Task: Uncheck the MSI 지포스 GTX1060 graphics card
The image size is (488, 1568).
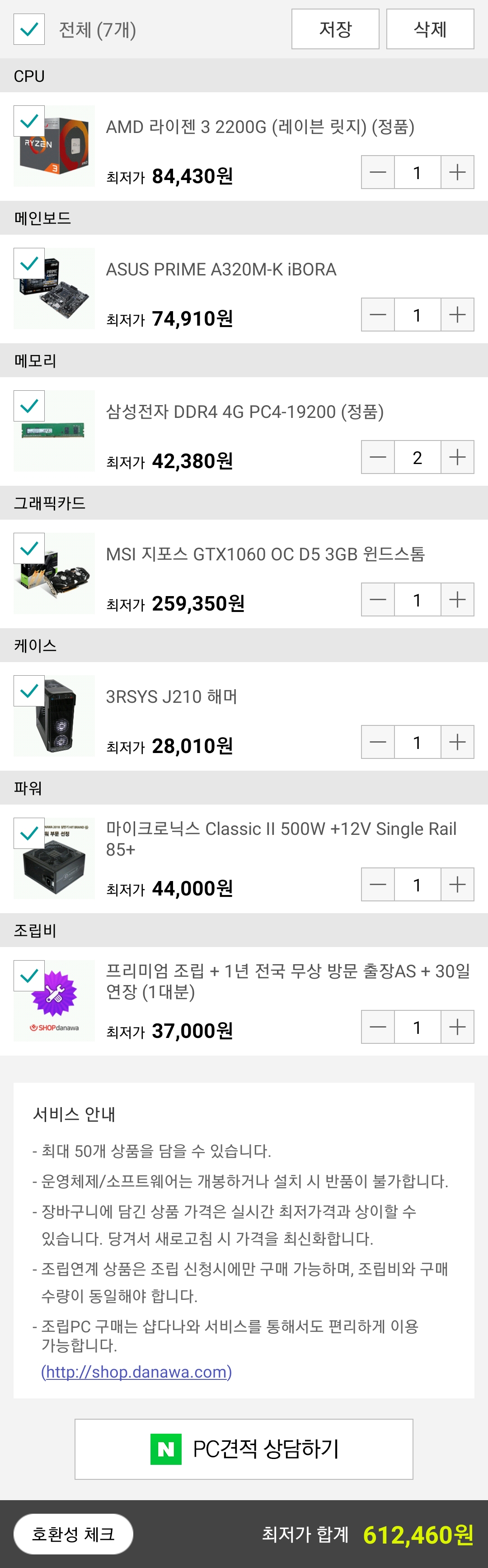Action: click(29, 549)
